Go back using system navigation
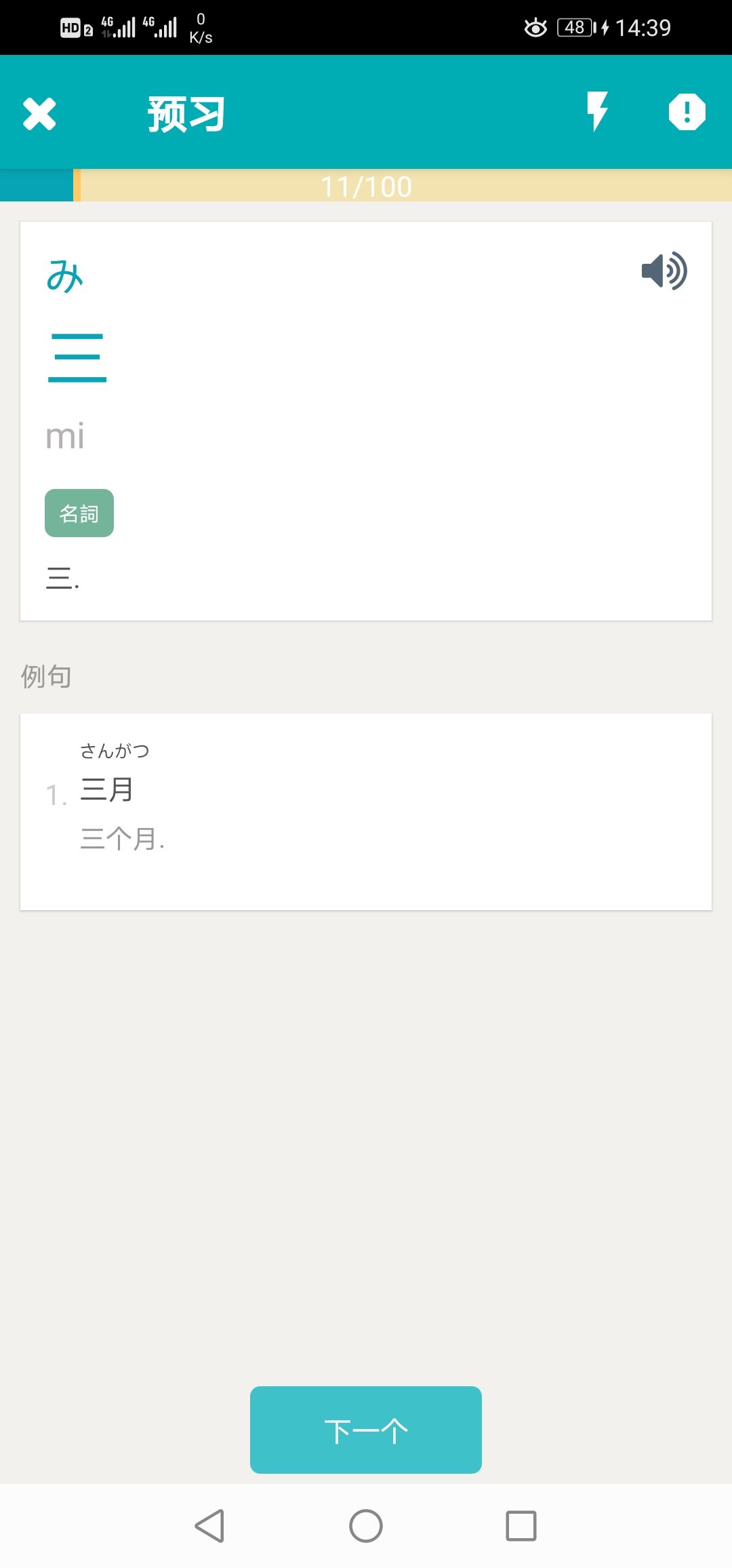 coord(209,1526)
